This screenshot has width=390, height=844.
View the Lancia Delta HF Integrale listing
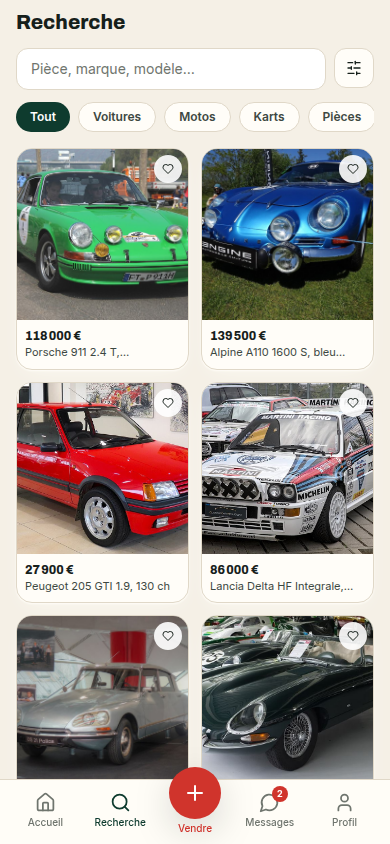tap(287, 493)
